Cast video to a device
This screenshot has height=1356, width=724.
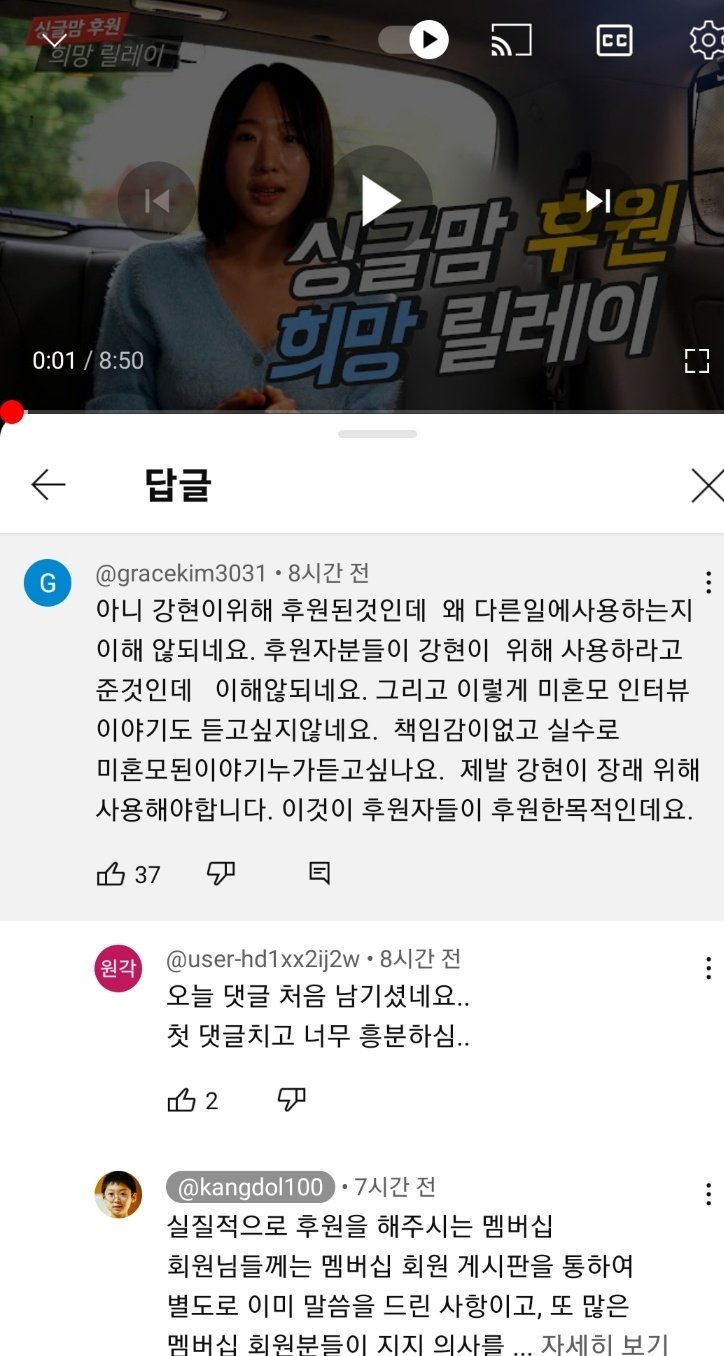pos(511,40)
